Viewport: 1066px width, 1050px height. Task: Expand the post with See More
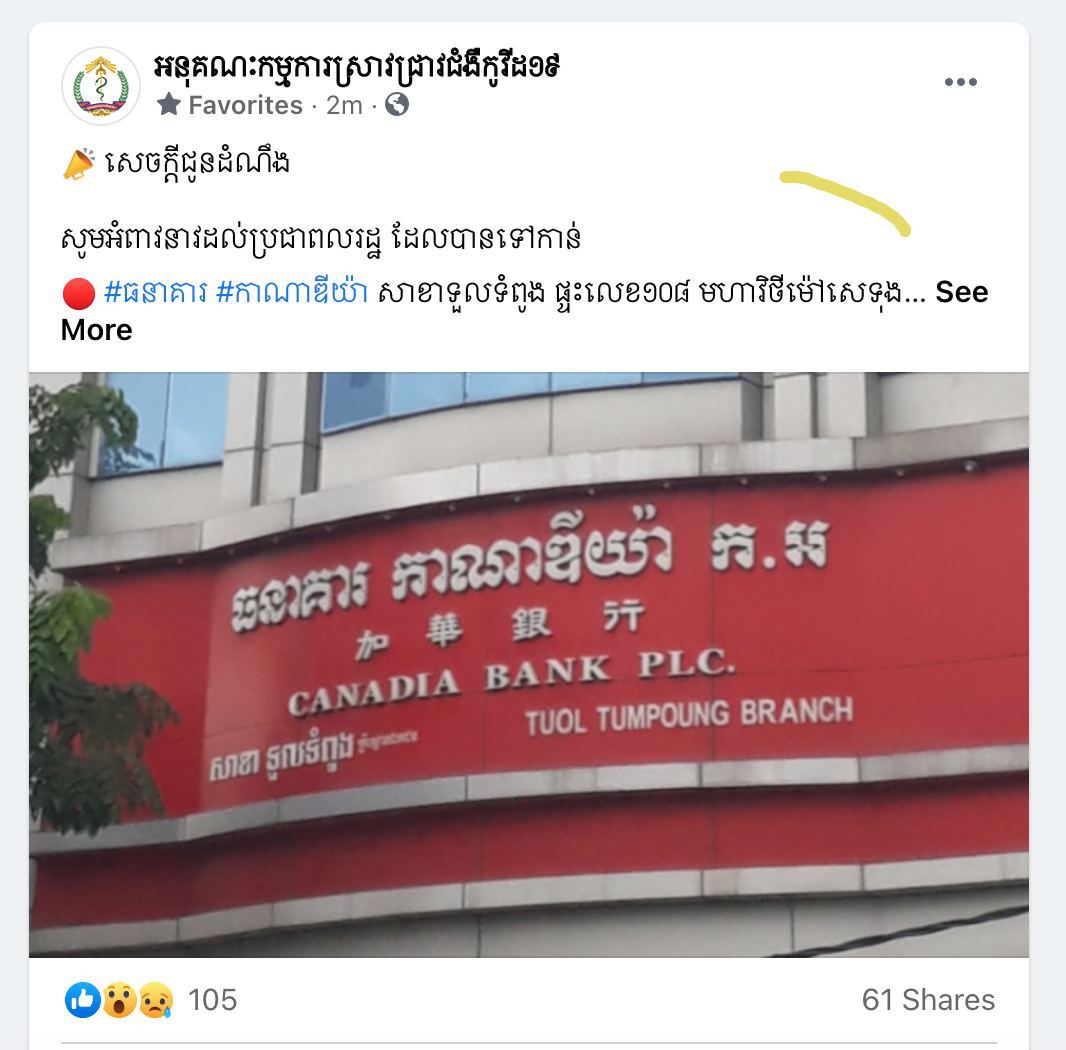point(960,292)
